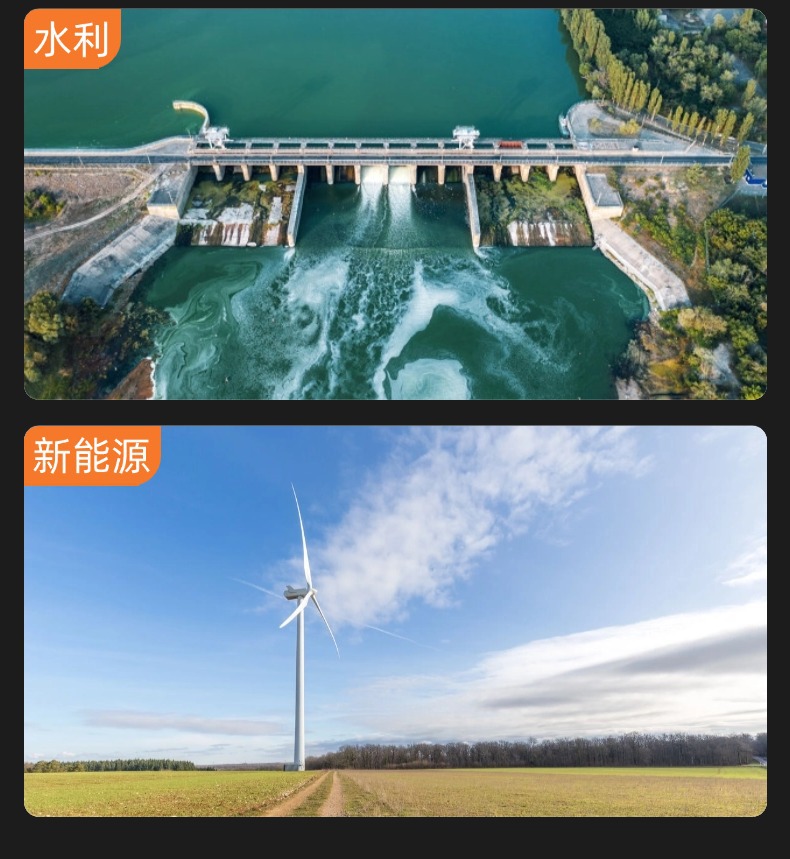Open the 新能源 category card
Screen dimensions: 790x859
[x=395, y=621]
